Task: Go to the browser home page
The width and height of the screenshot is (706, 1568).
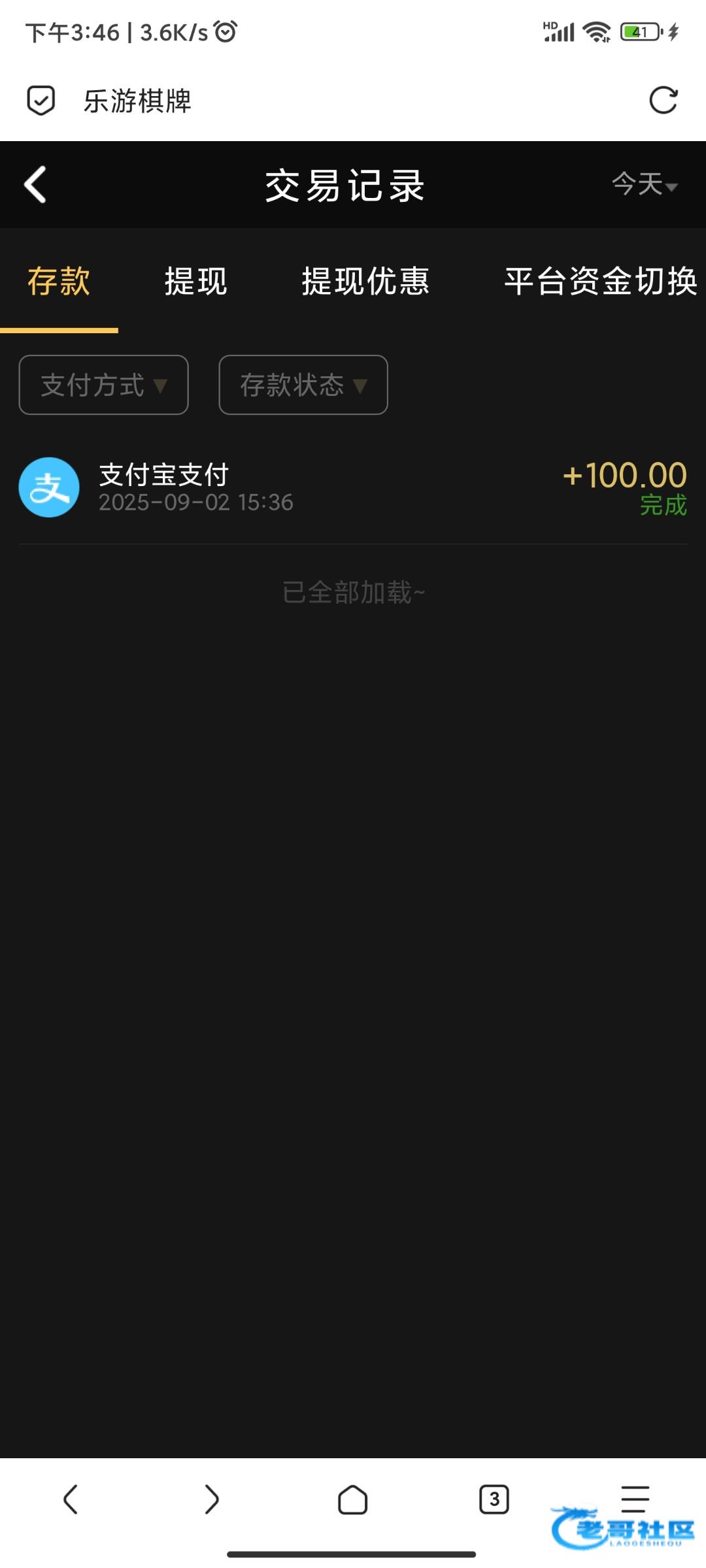Action: pos(352,1499)
